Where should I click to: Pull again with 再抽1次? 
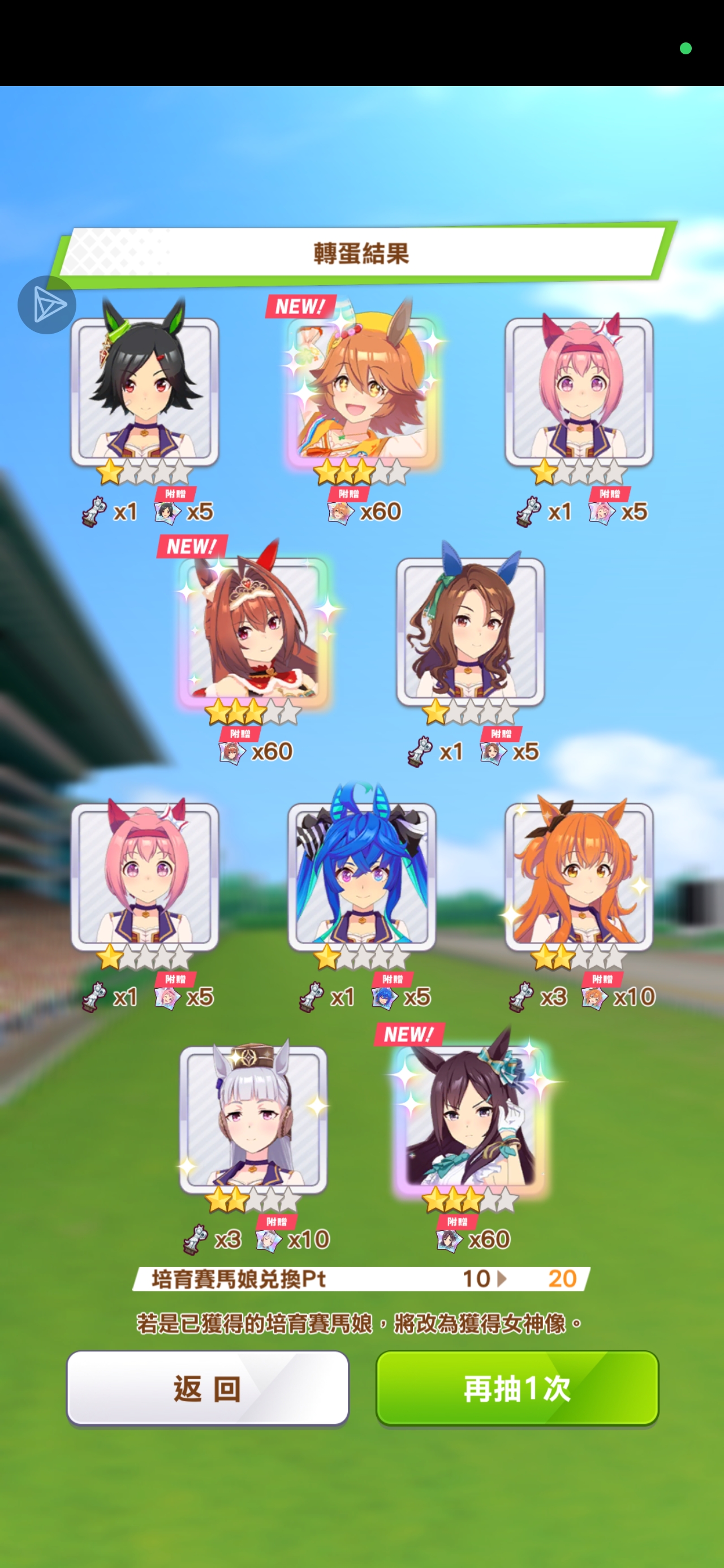(x=517, y=1389)
